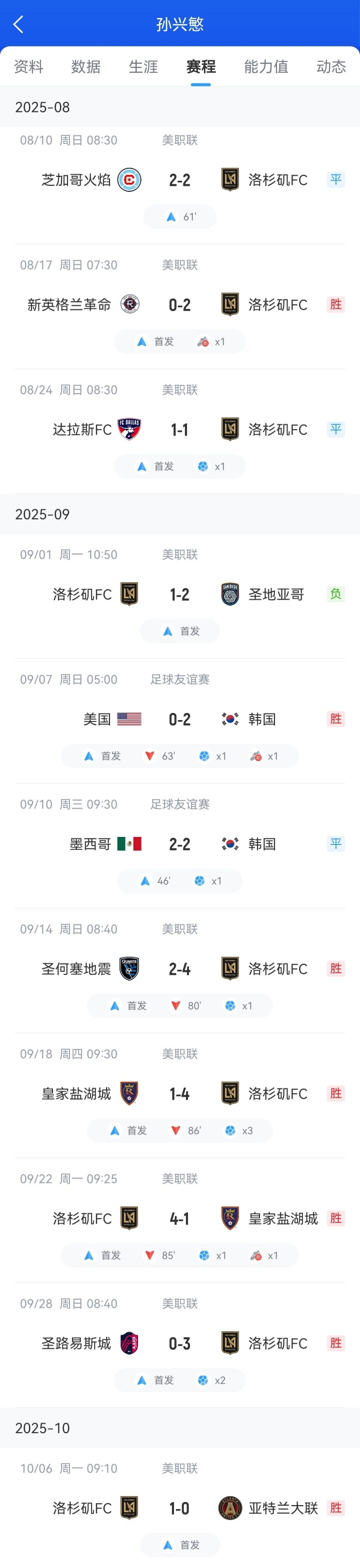Open the 皇家盐湖城 1-4 洛杉矶FC match
Screen dimensions: 360x1568
179,1094
